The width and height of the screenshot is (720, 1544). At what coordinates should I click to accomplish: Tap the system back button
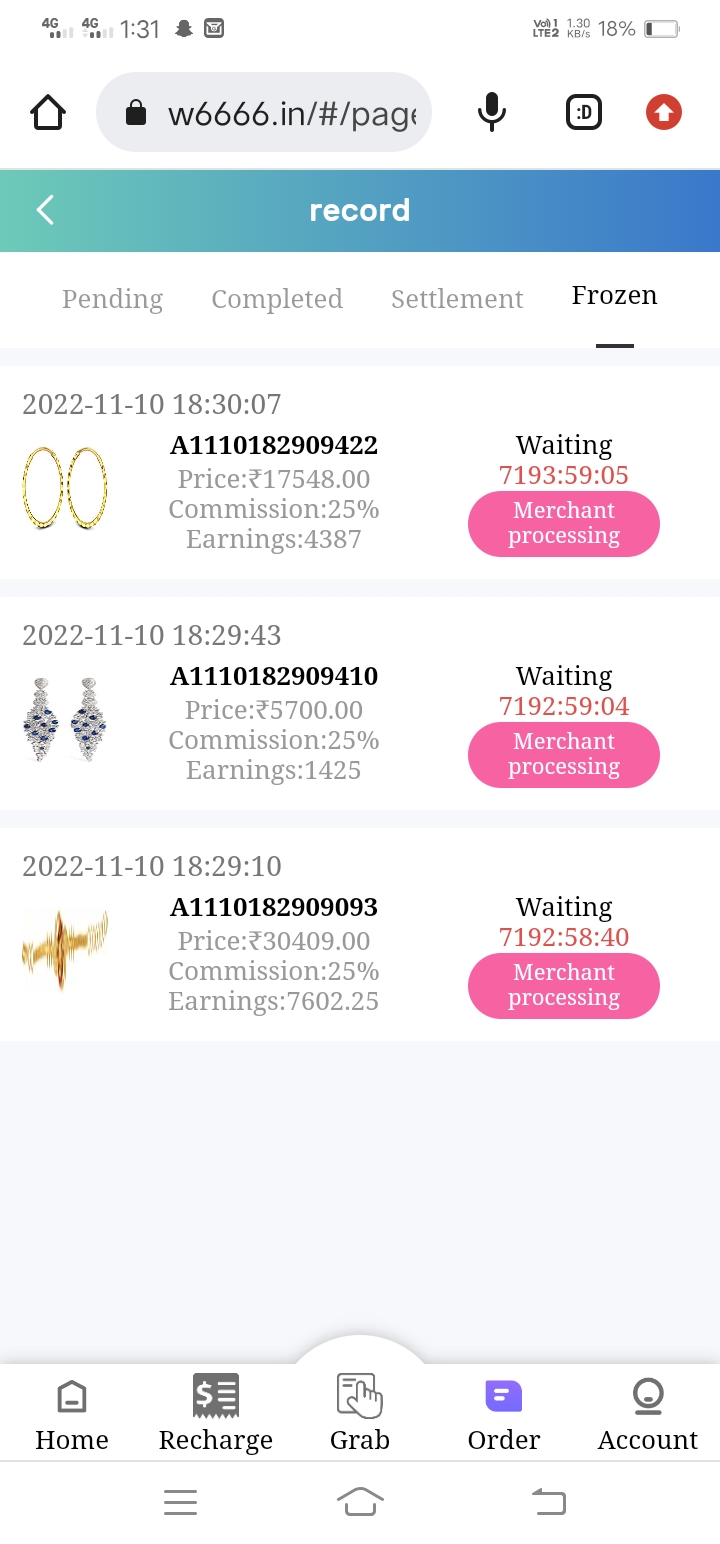click(547, 1501)
